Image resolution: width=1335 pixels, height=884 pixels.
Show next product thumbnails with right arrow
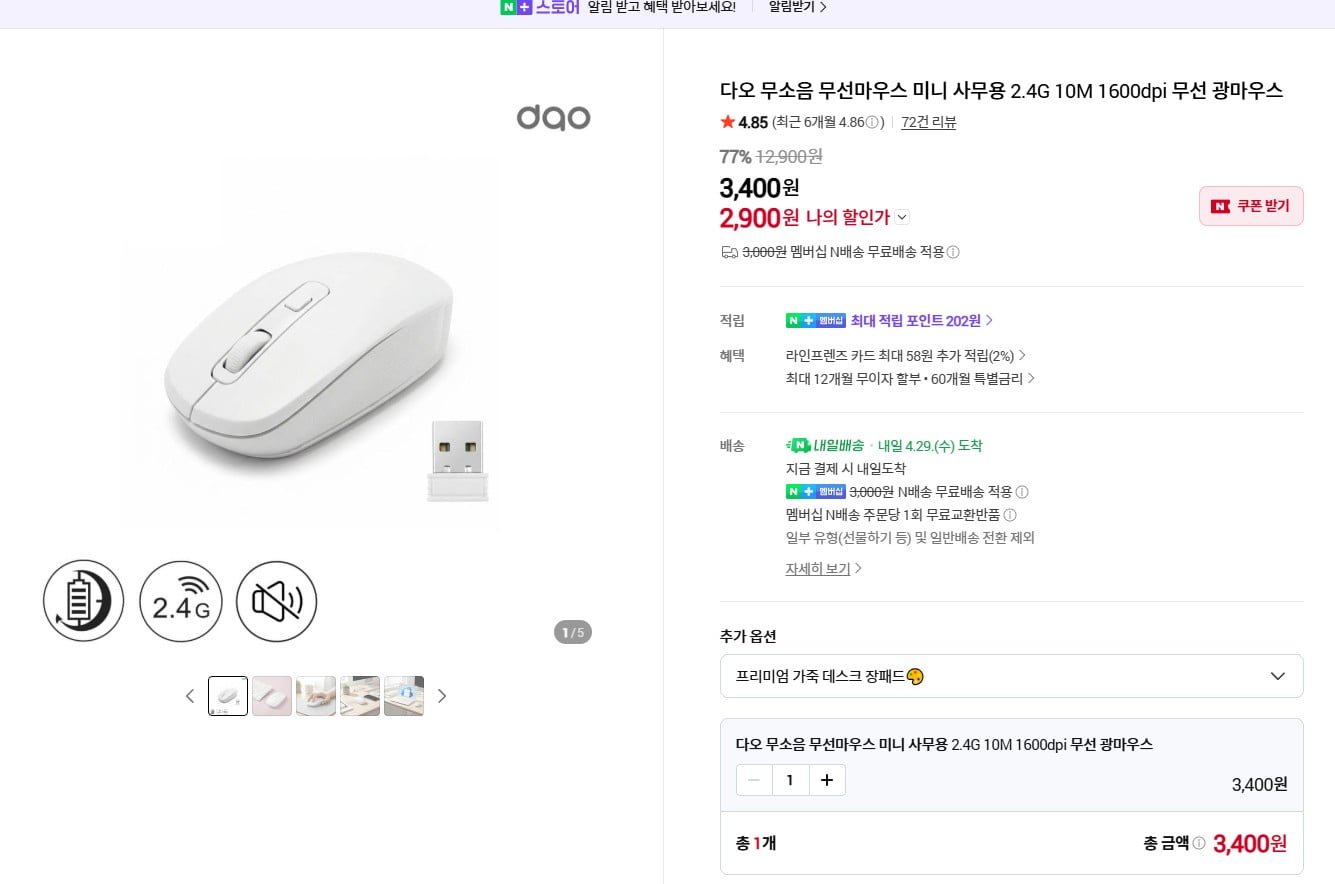442,696
